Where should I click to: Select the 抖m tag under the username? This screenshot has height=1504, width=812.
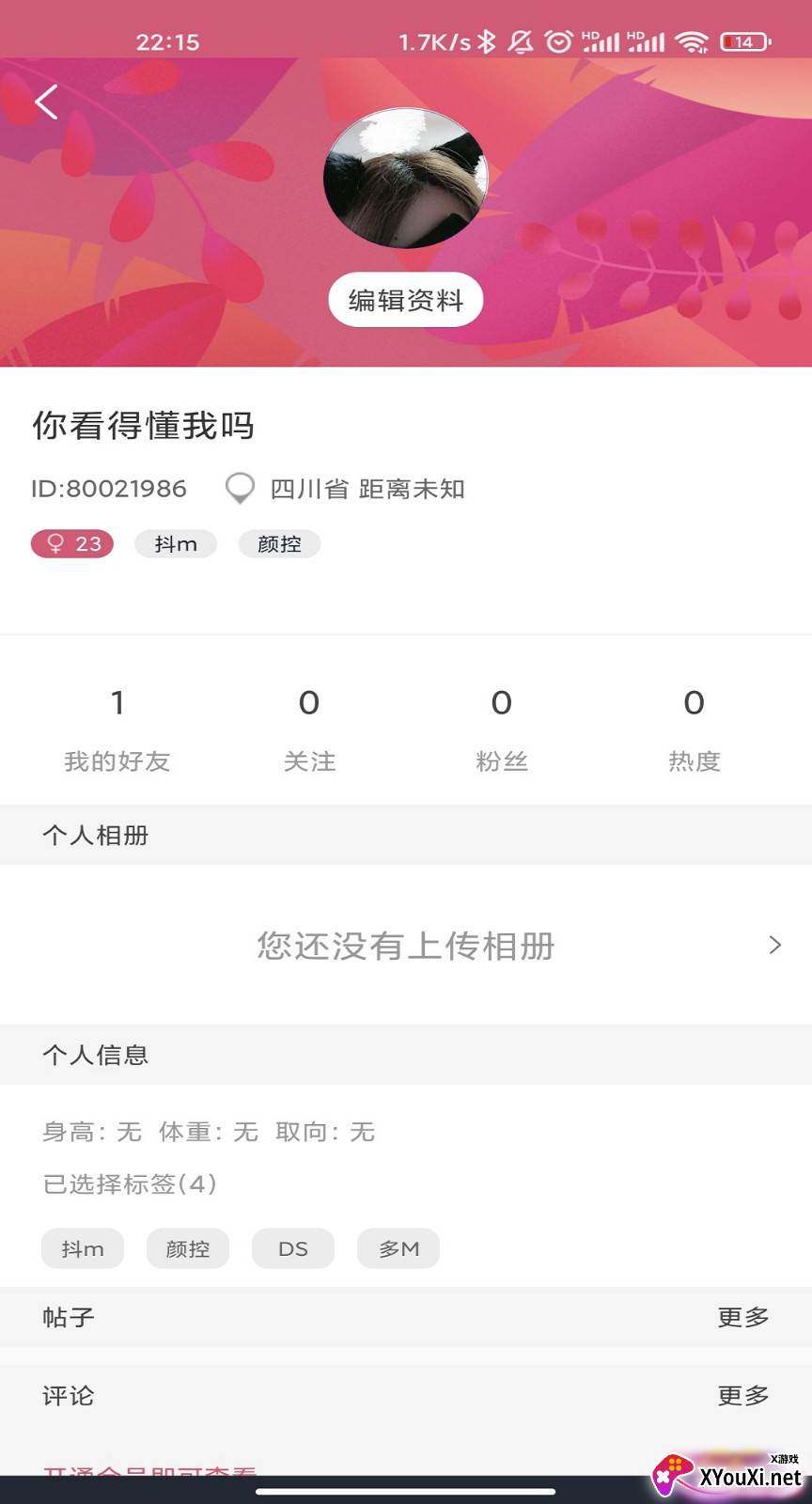pos(175,543)
